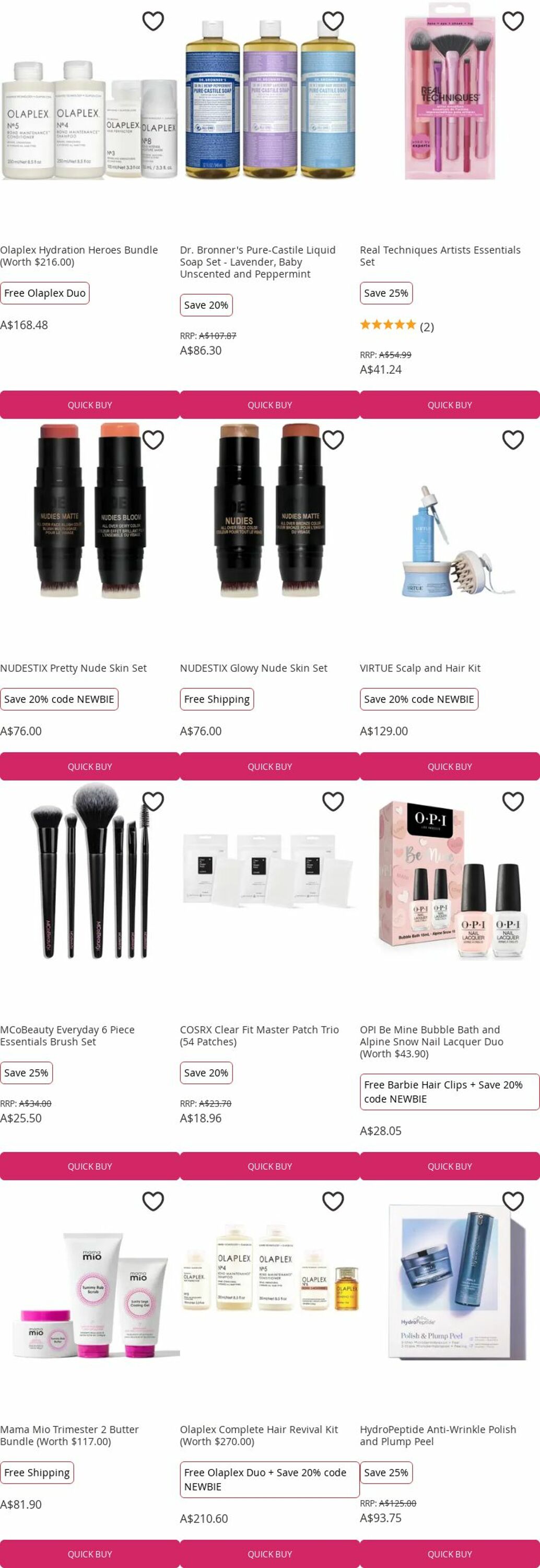Quick buy OPI Be Mine Nail Lacquer Duo

450,1166
